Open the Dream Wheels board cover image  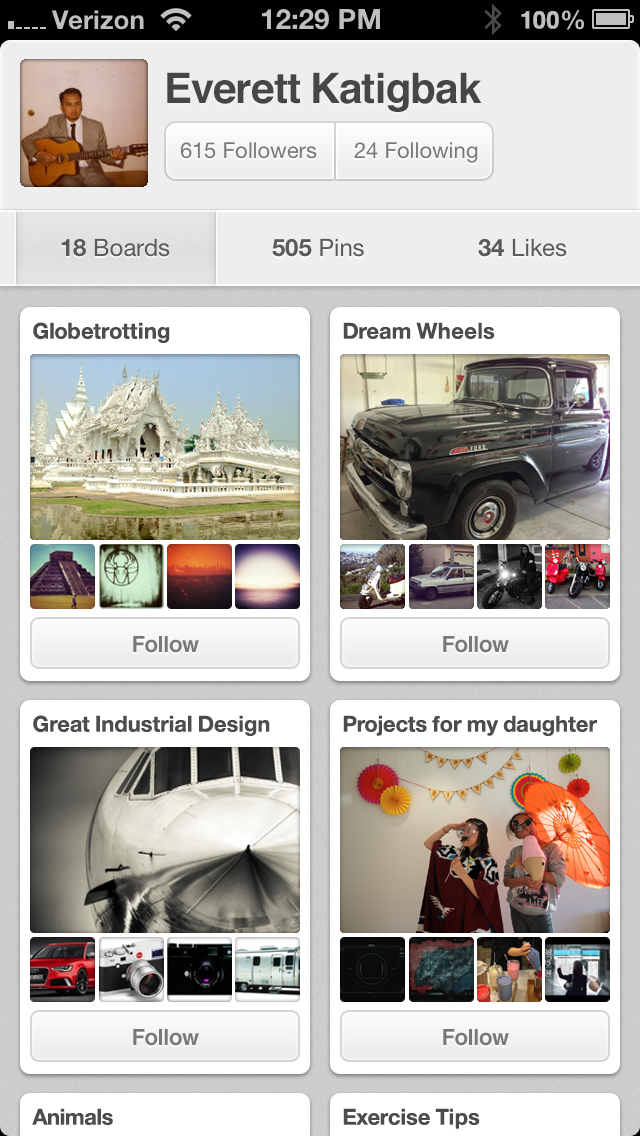pyautogui.click(x=475, y=447)
